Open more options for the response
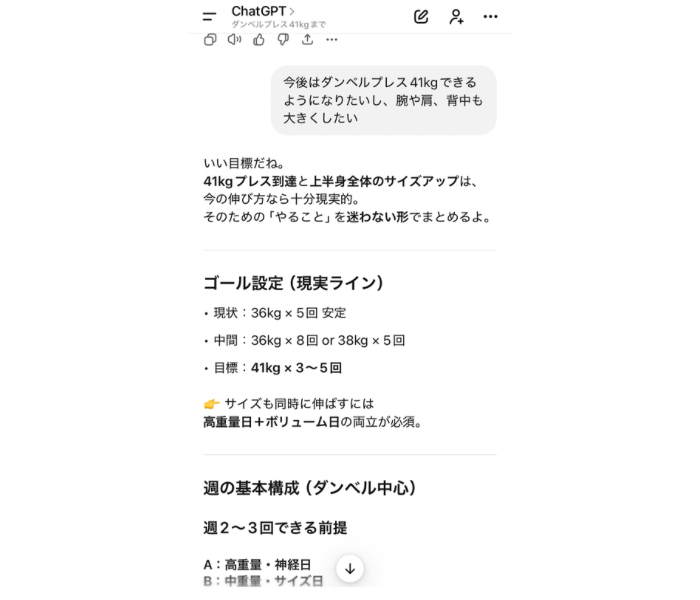 click(x=332, y=39)
